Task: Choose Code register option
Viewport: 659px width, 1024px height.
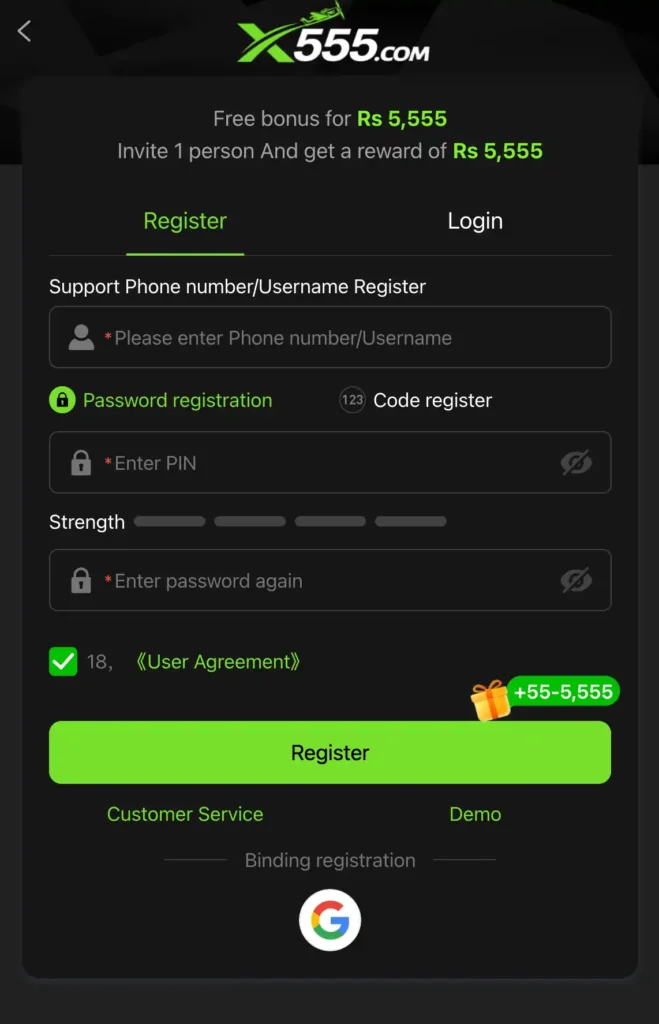Action: click(416, 400)
